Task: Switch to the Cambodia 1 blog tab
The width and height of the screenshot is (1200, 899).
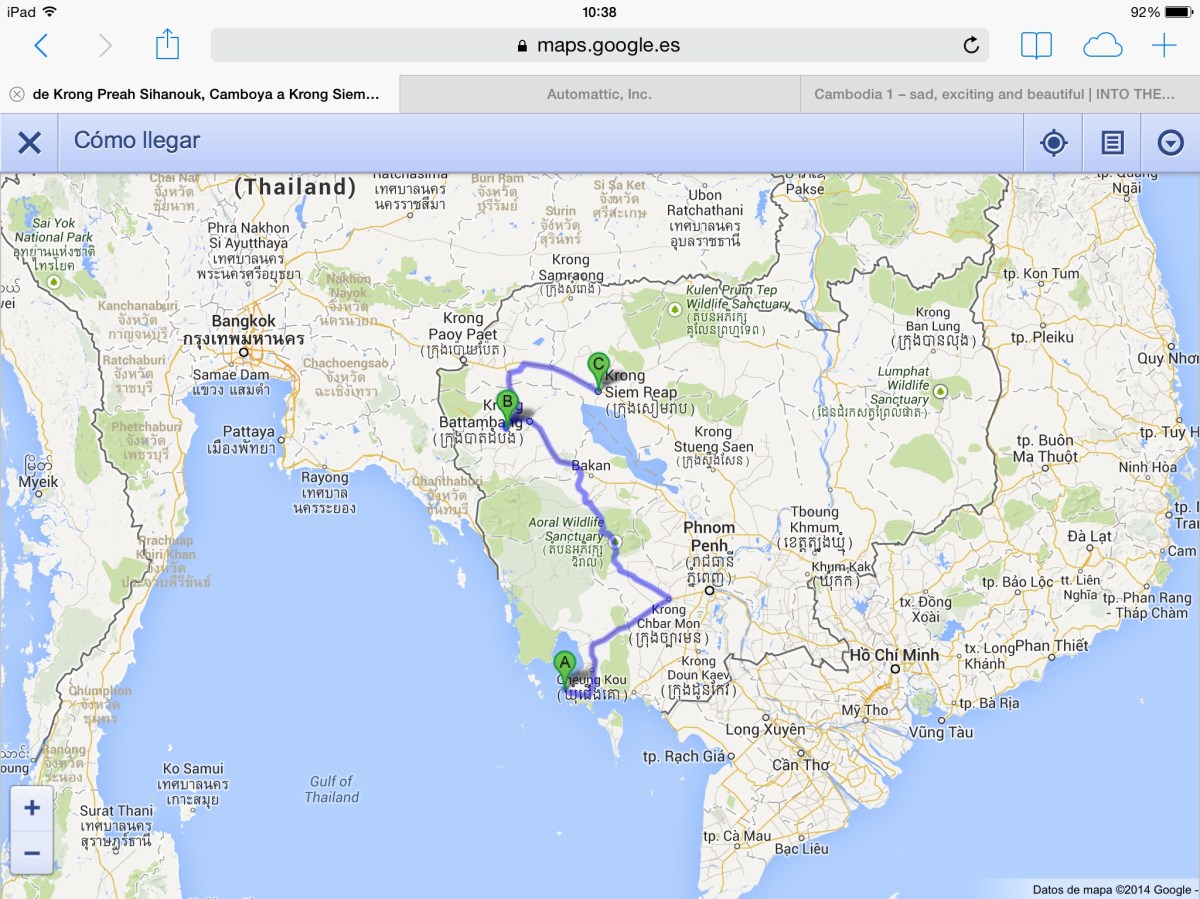Action: click(995, 94)
